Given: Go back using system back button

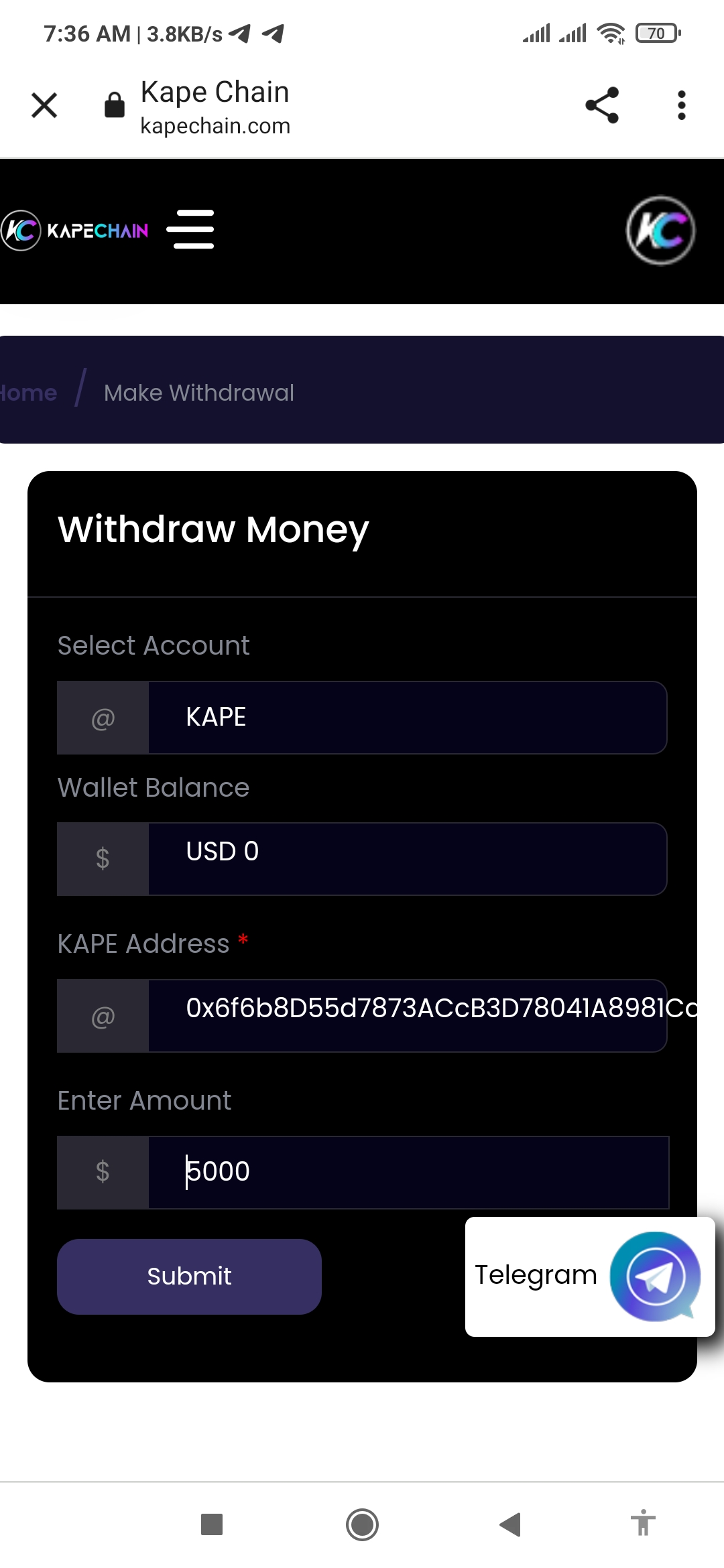Looking at the screenshot, I should [511, 1524].
